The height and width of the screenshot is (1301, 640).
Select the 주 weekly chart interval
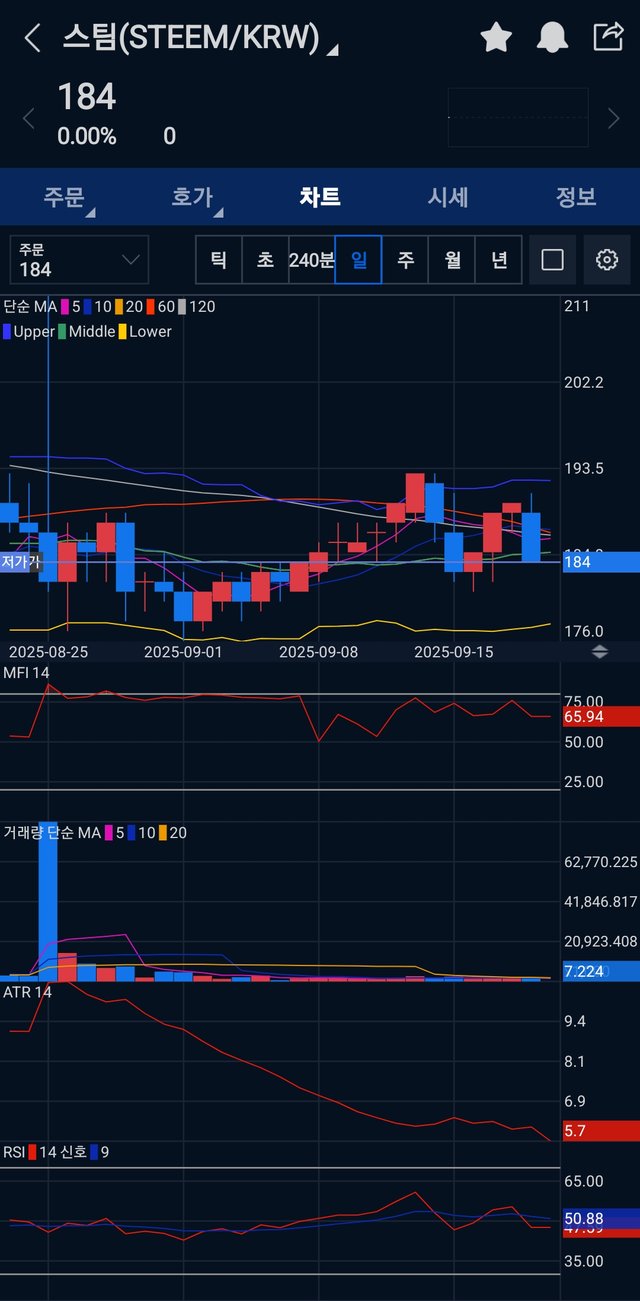(405, 260)
